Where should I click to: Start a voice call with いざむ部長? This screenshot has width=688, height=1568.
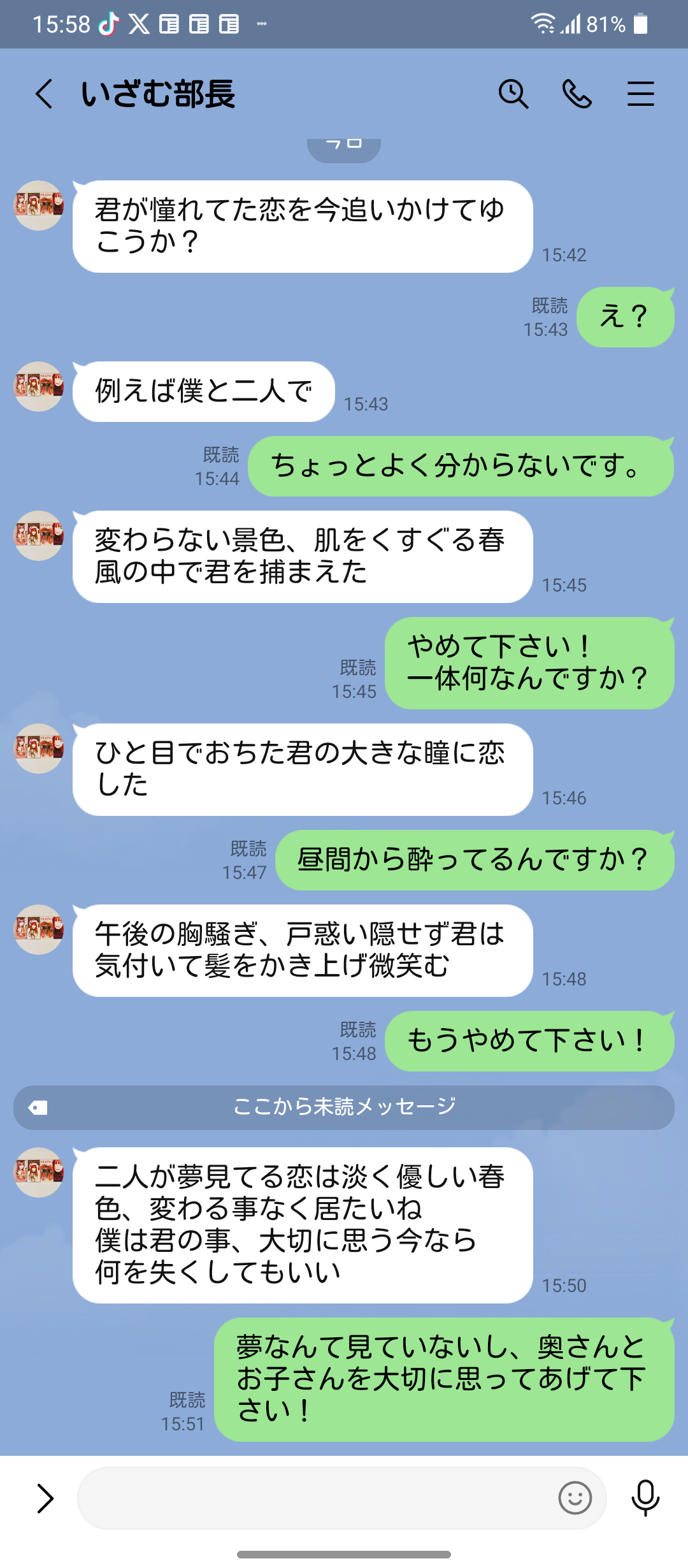(x=577, y=94)
